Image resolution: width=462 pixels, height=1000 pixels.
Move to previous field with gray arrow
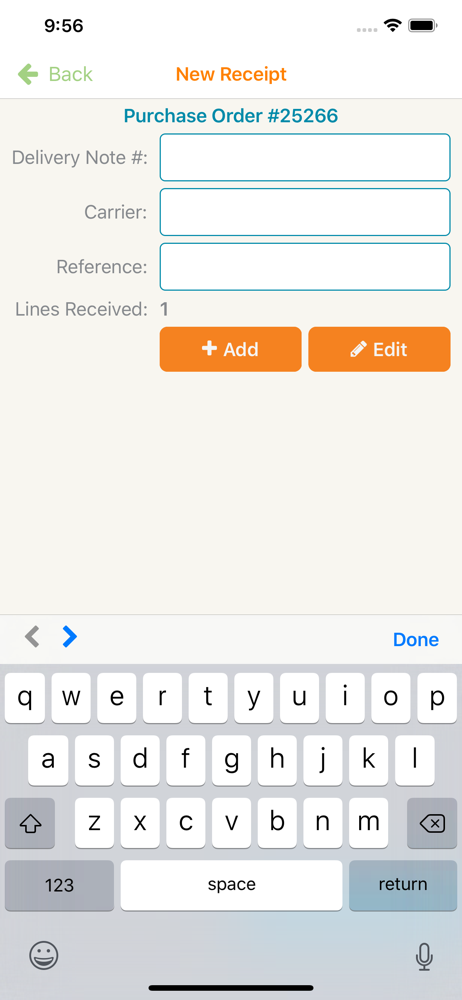tap(32, 636)
